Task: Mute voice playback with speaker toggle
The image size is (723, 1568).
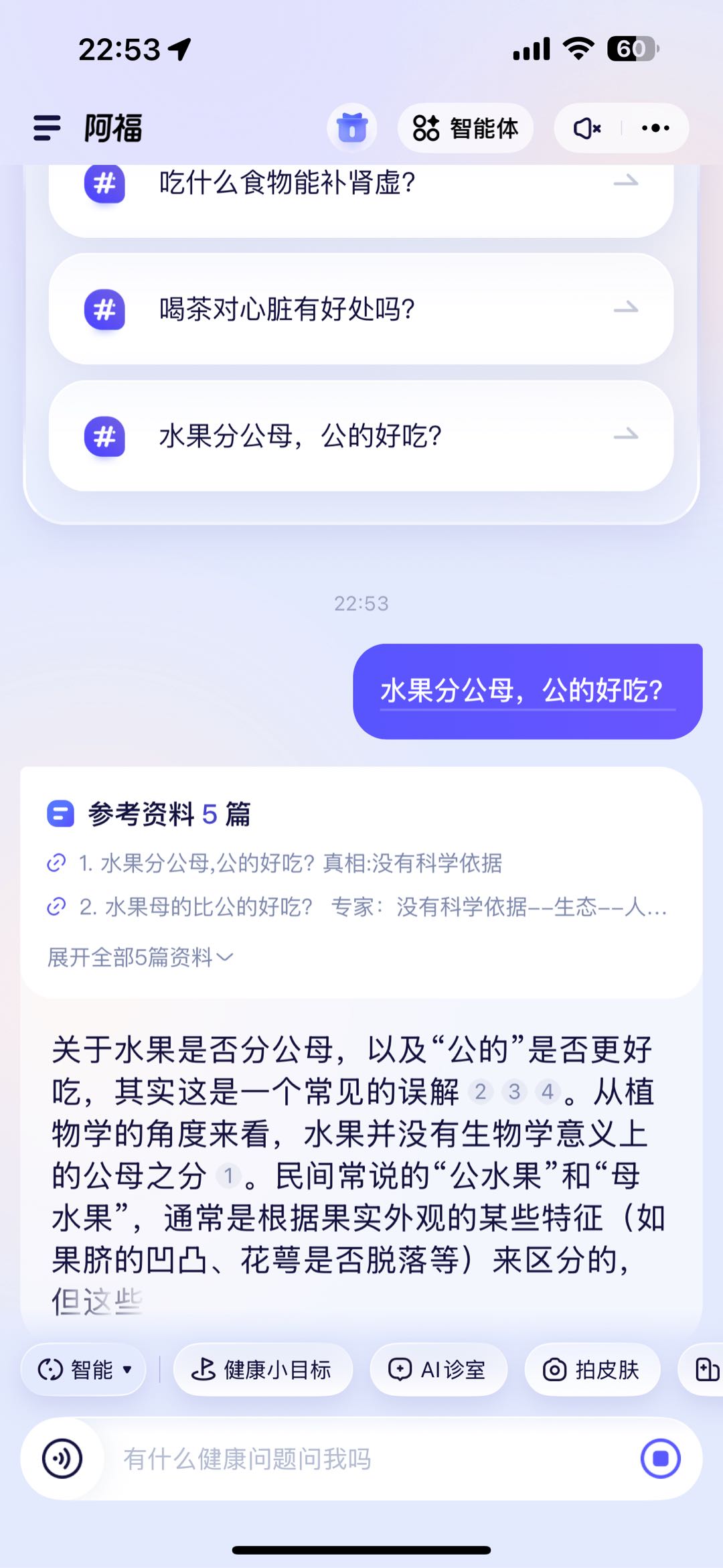Action: [585, 128]
